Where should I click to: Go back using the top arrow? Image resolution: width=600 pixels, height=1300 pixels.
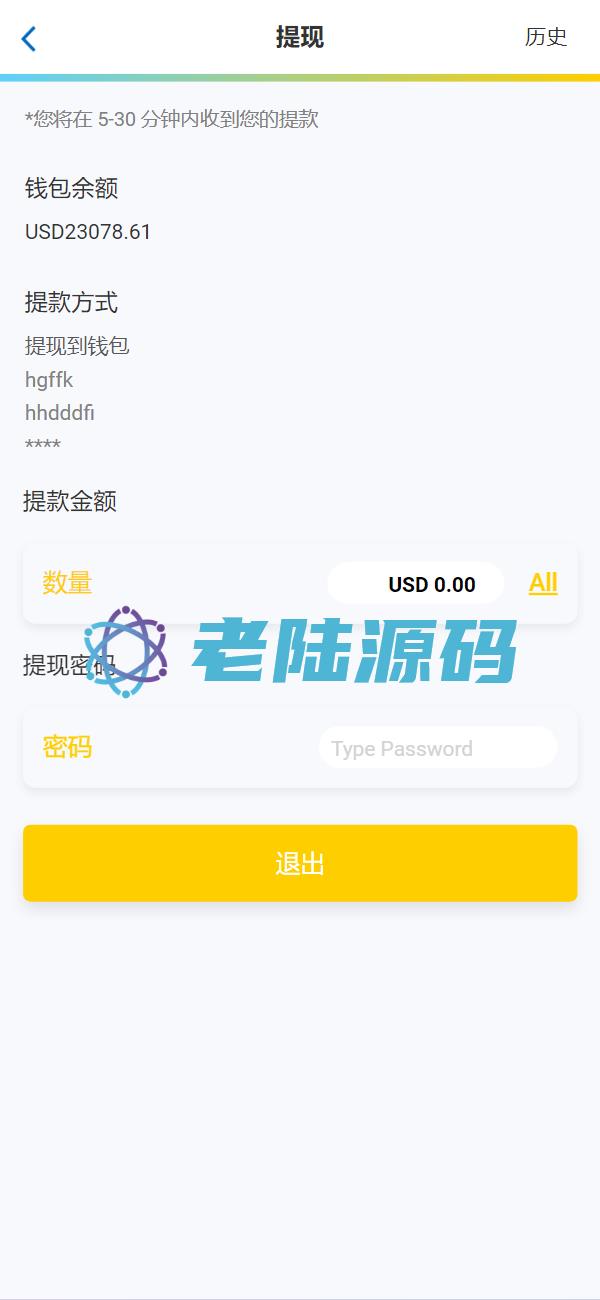pos(29,39)
